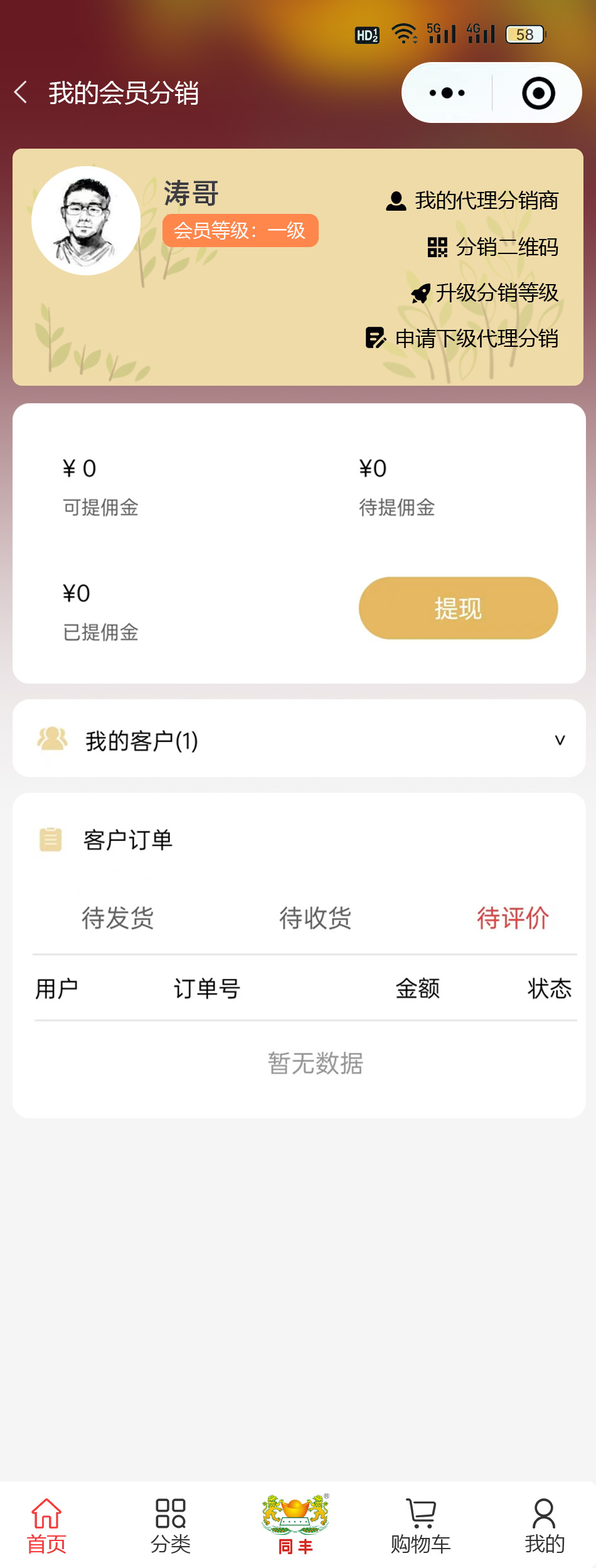Open 申请下级代理分销

coord(463,339)
